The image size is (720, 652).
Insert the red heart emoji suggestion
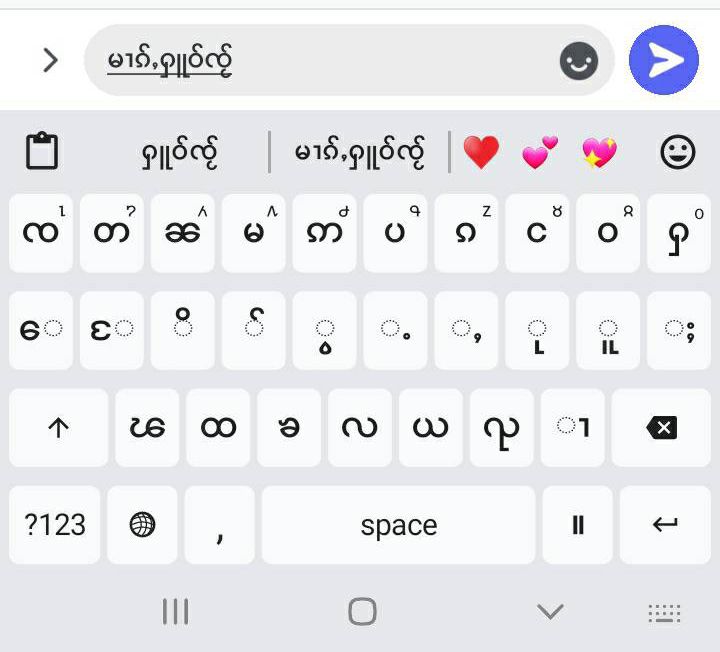[x=481, y=152]
